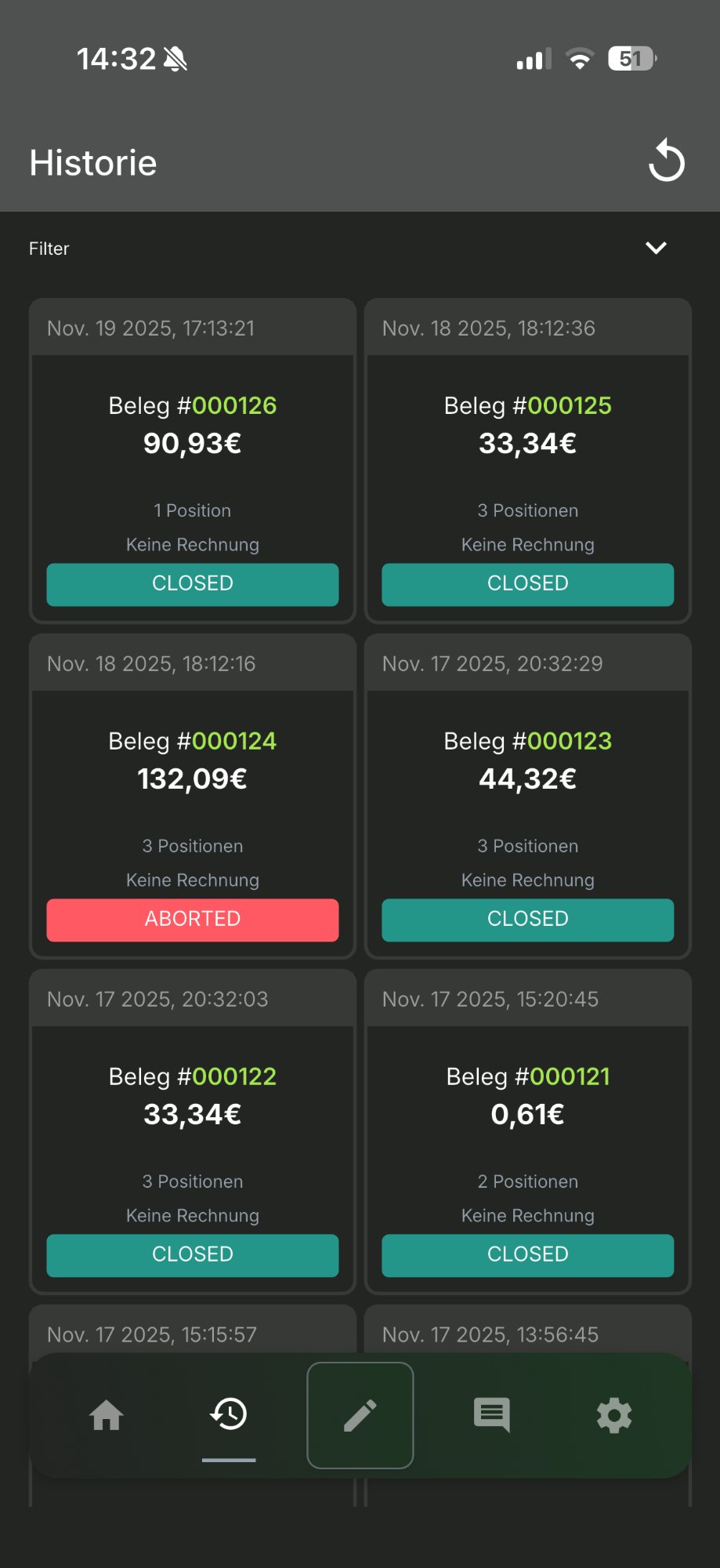Select the CLOSED status on Beleg 000126
The width and height of the screenshot is (720, 1568).
[x=192, y=584]
